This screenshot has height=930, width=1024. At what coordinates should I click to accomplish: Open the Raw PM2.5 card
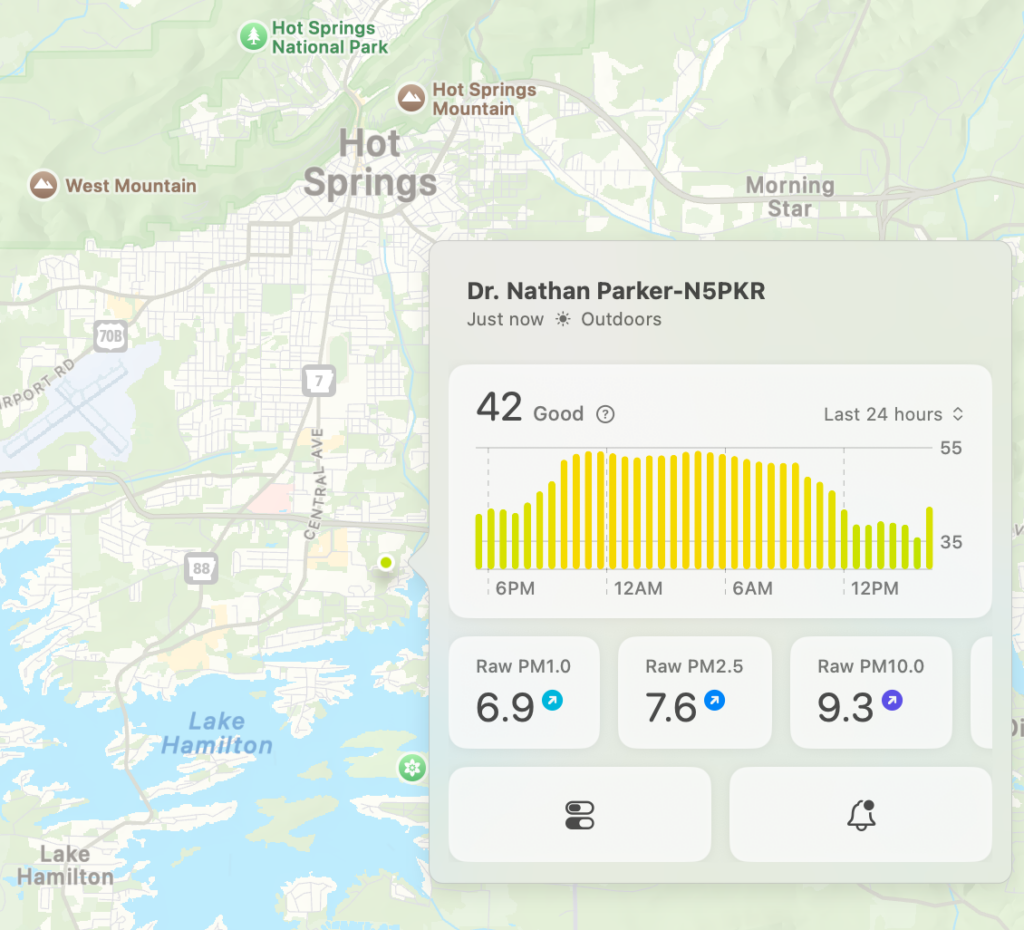click(694, 692)
